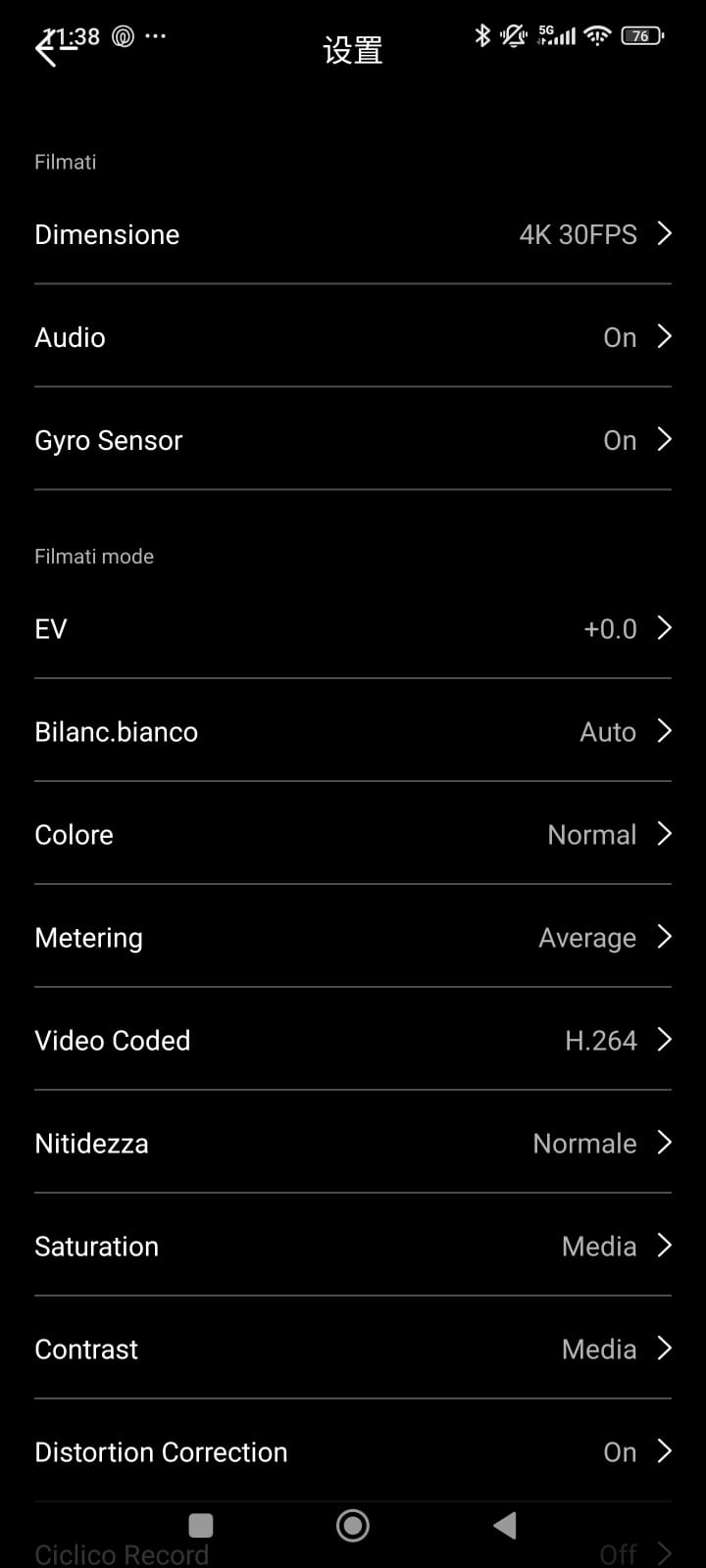Open the Video Coded setting
The image size is (706, 1568).
click(x=353, y=1040)
